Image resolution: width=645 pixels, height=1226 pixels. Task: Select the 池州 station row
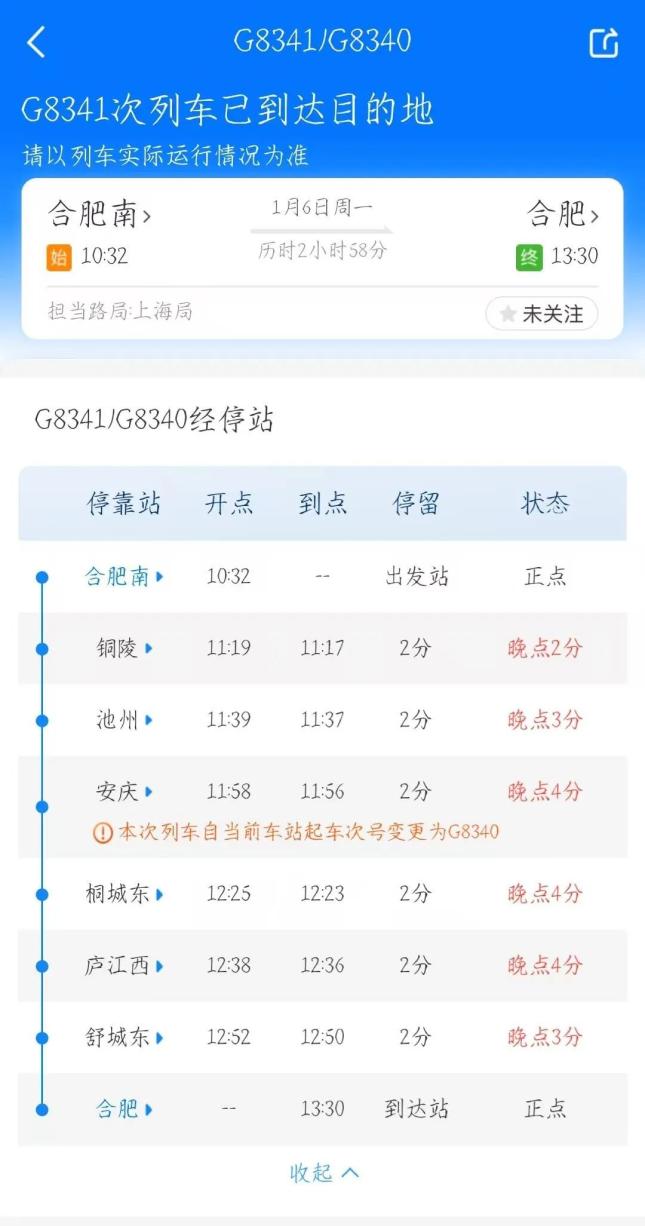pos(124,720)
